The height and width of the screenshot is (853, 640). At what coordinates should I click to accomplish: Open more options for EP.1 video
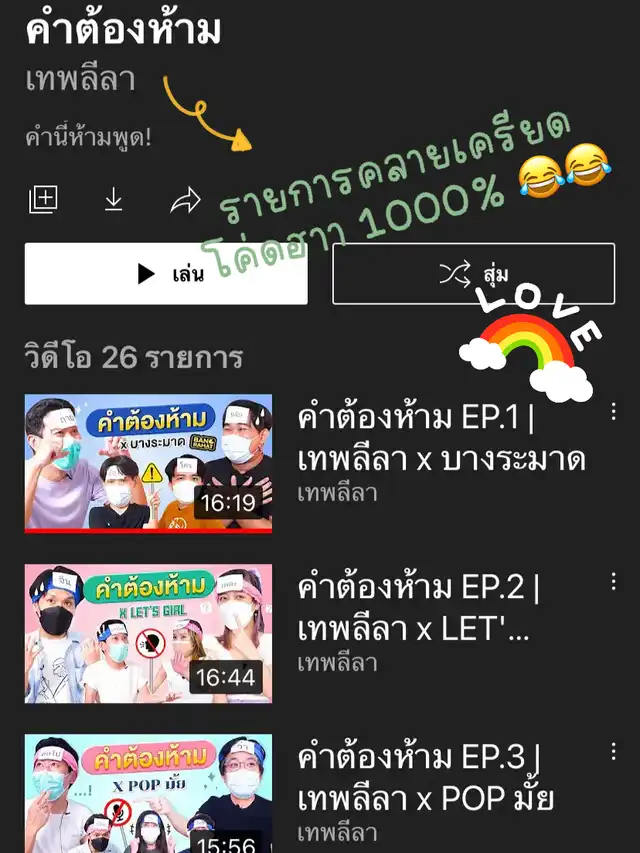coord(613,412)
